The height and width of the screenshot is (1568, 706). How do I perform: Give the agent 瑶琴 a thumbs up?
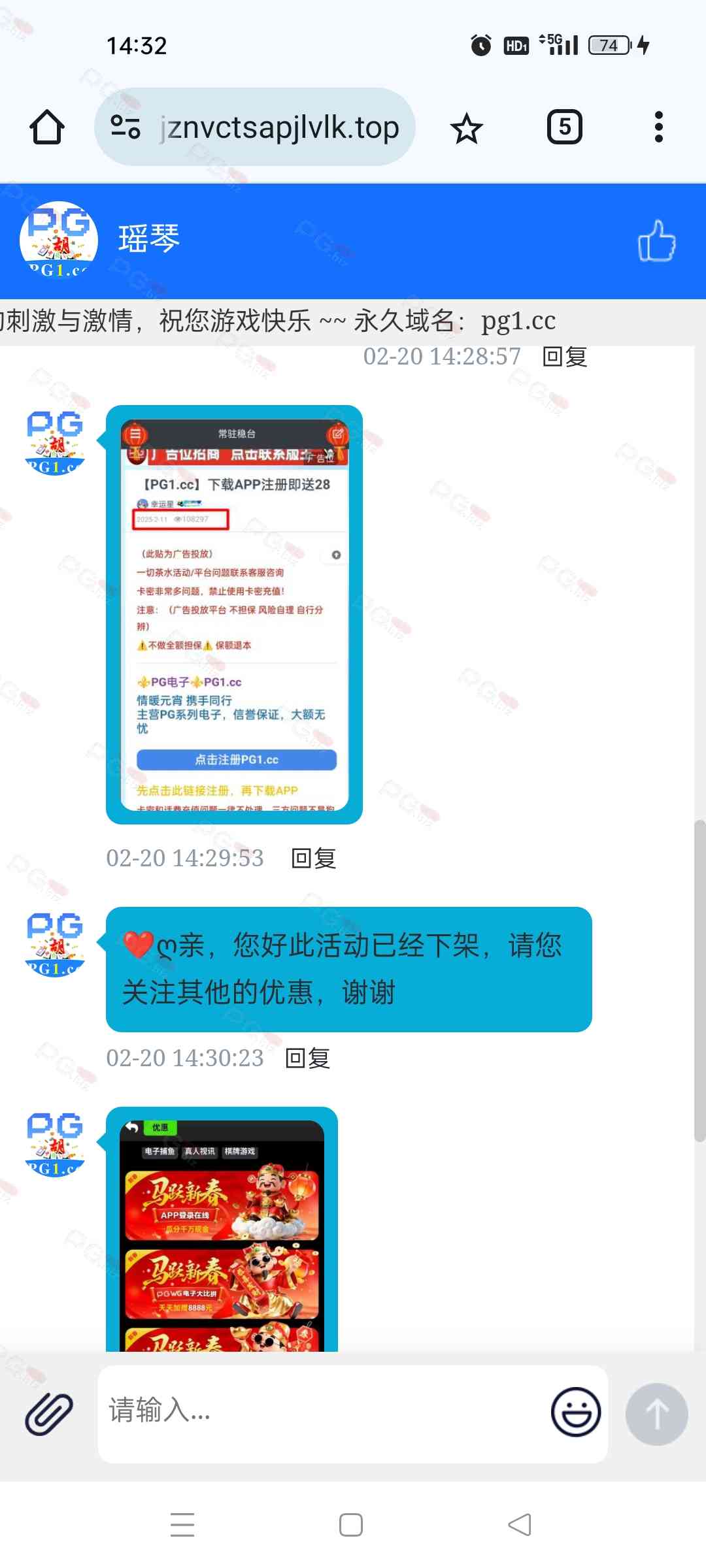point(656,241)
